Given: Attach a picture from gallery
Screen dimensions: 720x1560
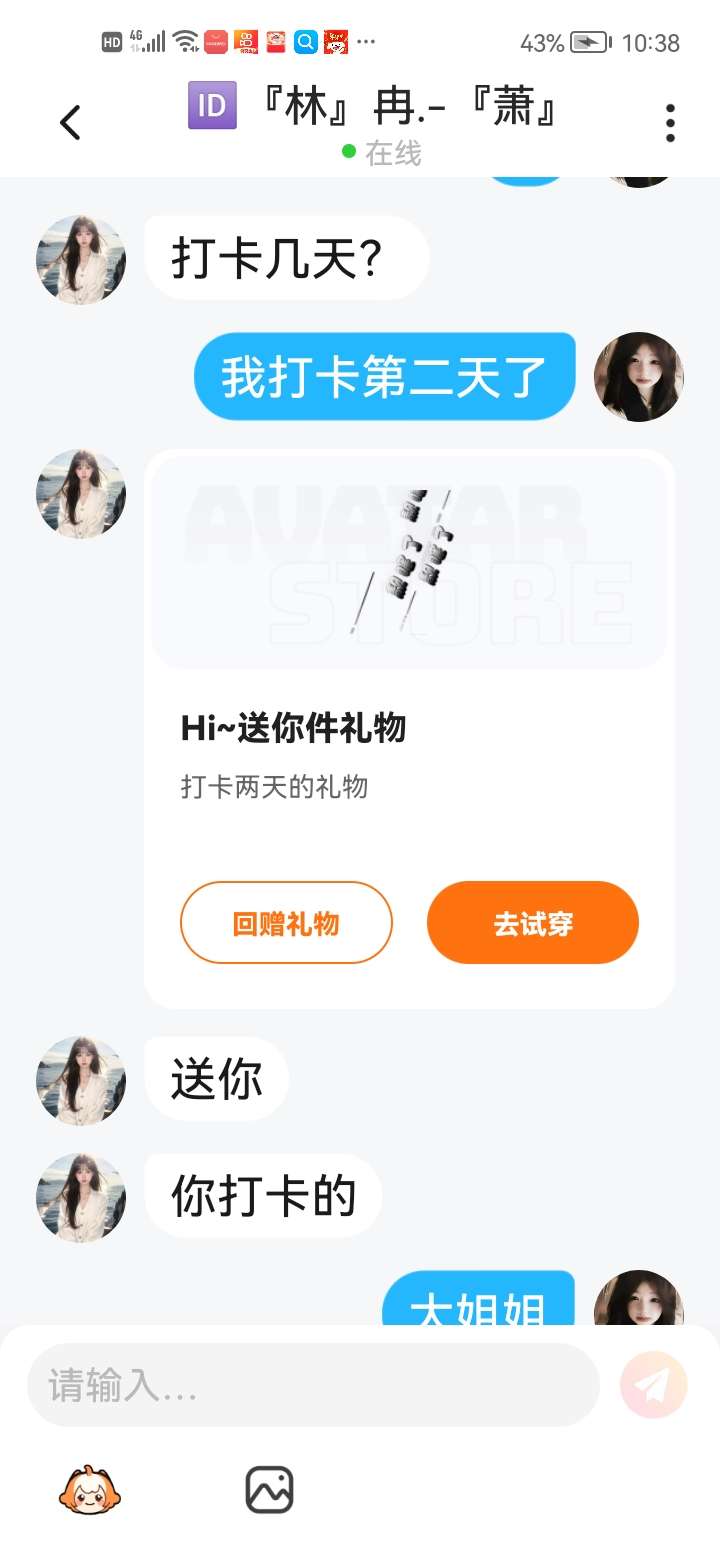Looking at the screenshot, I should click(269, 1490).
